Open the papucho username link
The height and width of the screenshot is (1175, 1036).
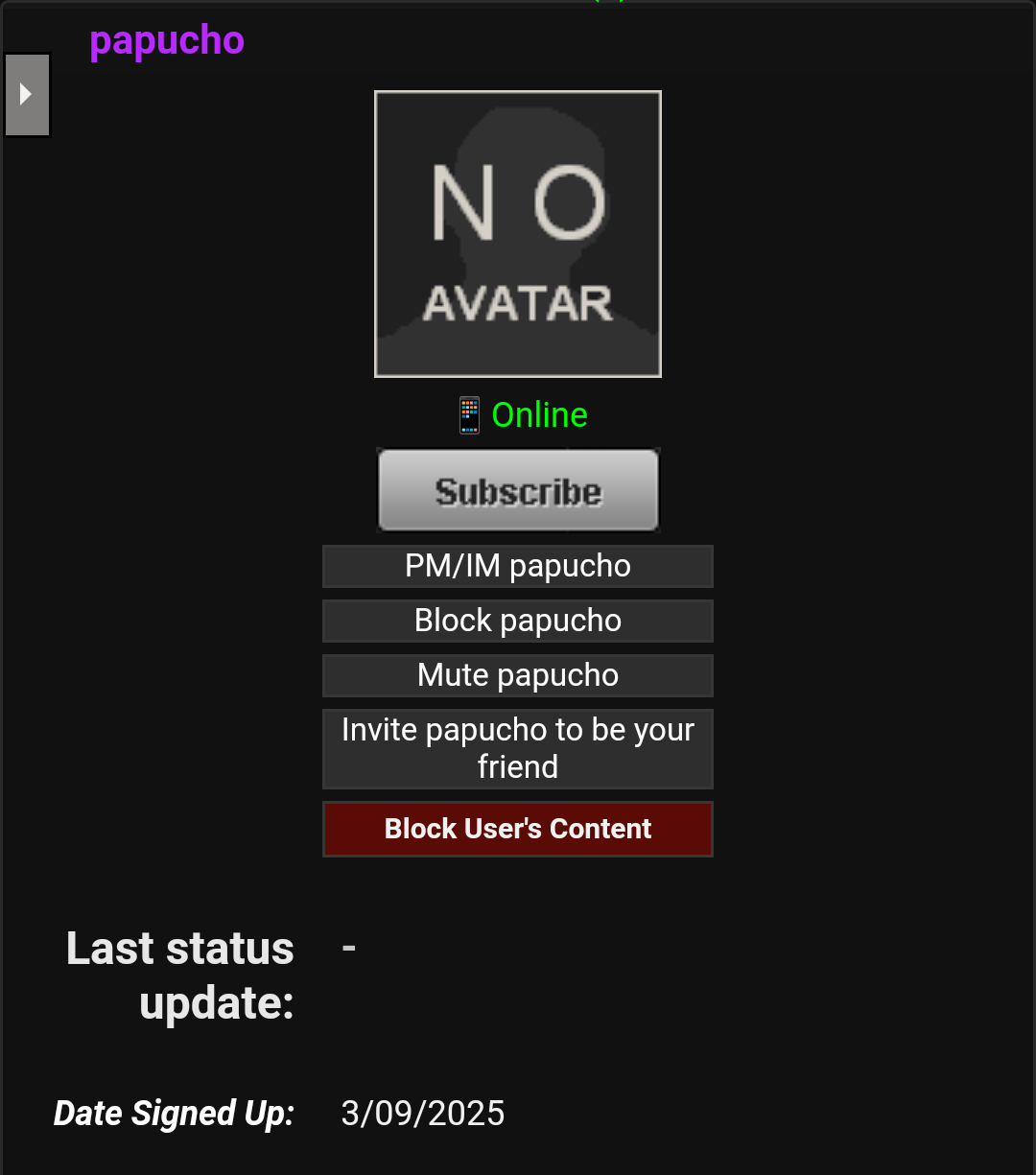(167, 40)
